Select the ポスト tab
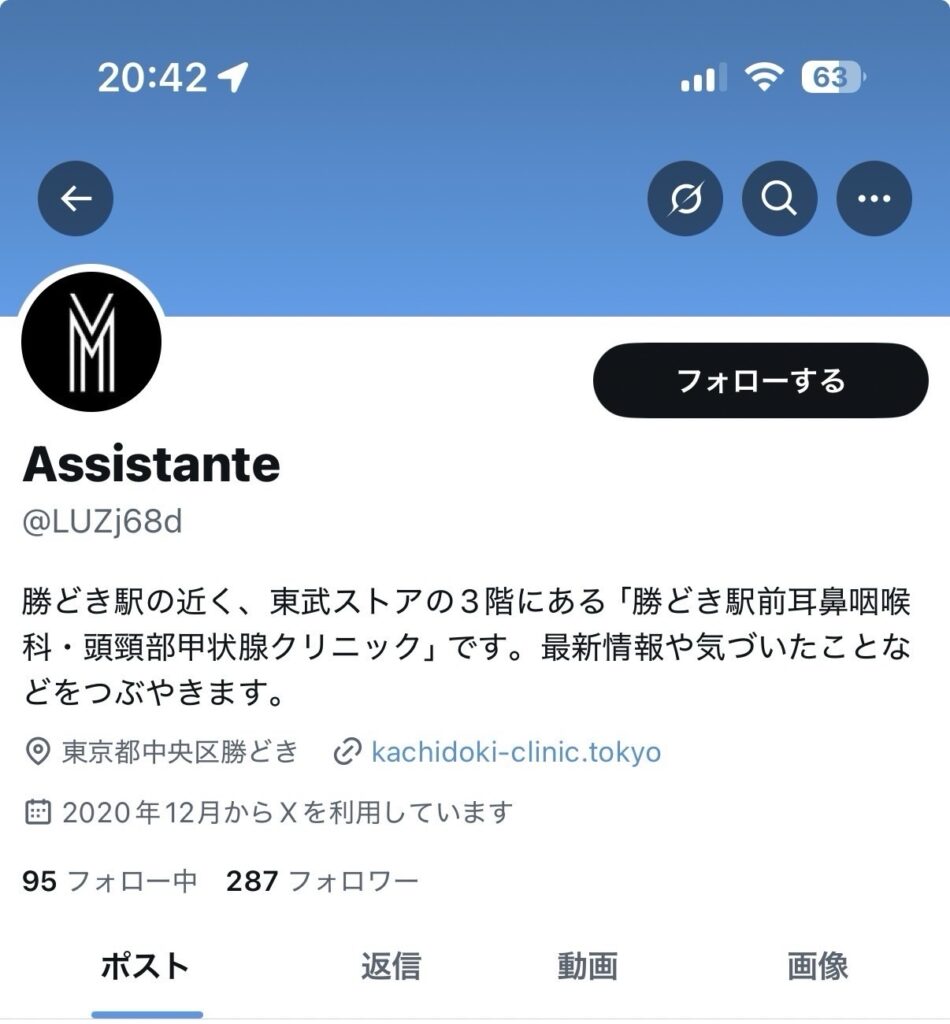950x1024 pixels. (x=146, y=966)
